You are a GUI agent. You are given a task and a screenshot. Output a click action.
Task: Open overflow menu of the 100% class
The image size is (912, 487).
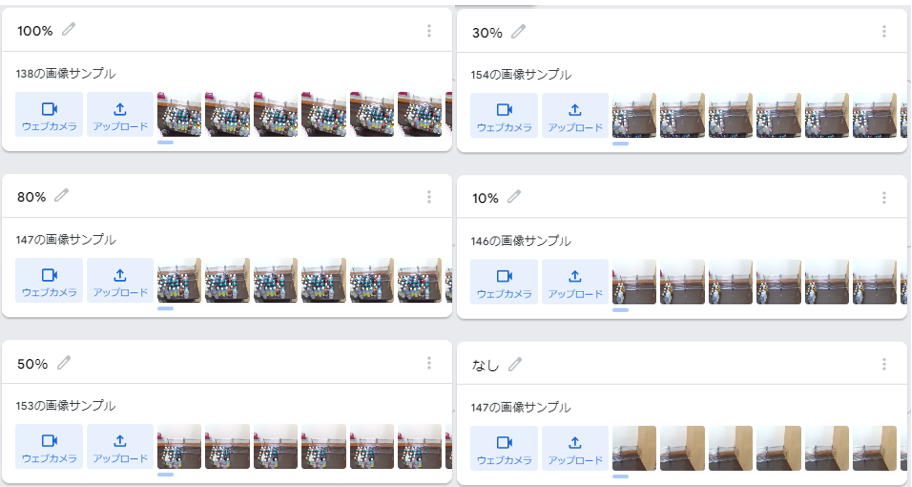429,31
